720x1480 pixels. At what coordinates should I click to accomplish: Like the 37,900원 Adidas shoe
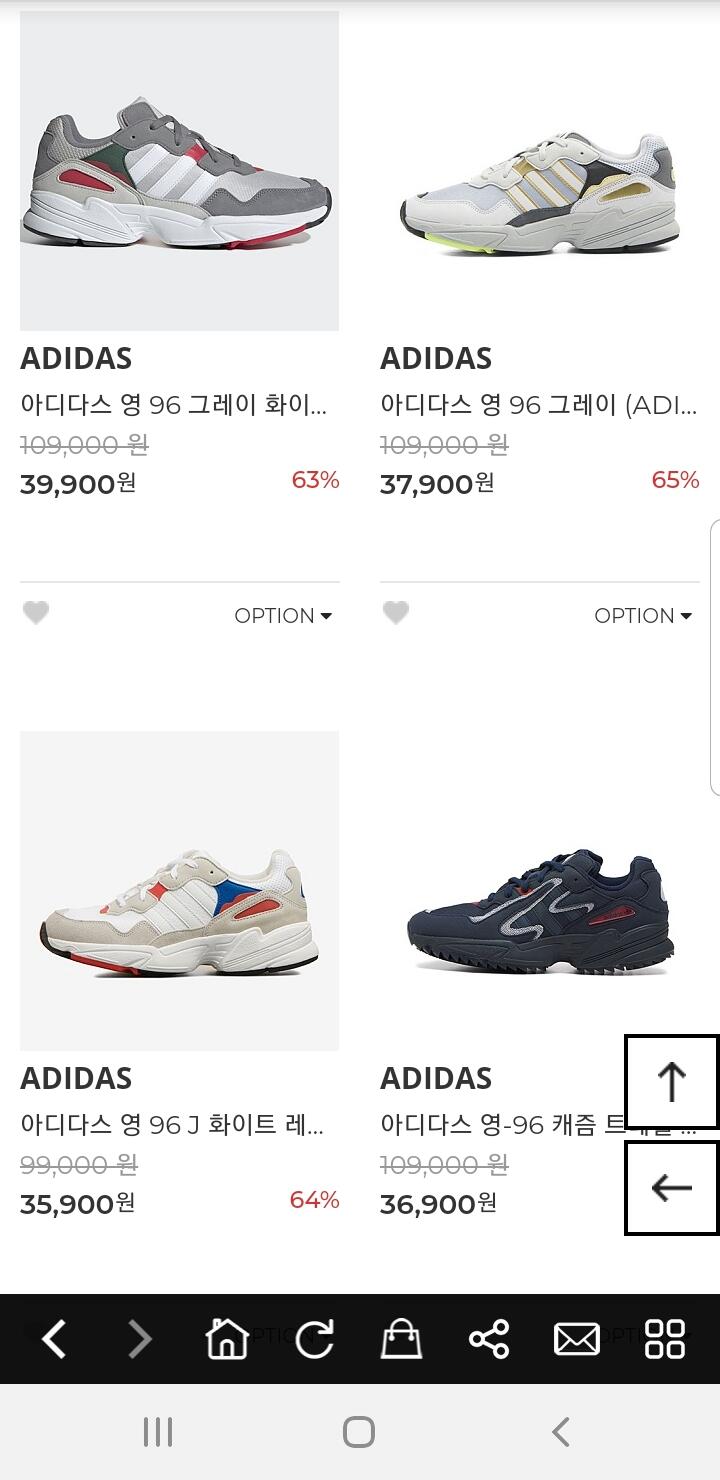[396, 613]
